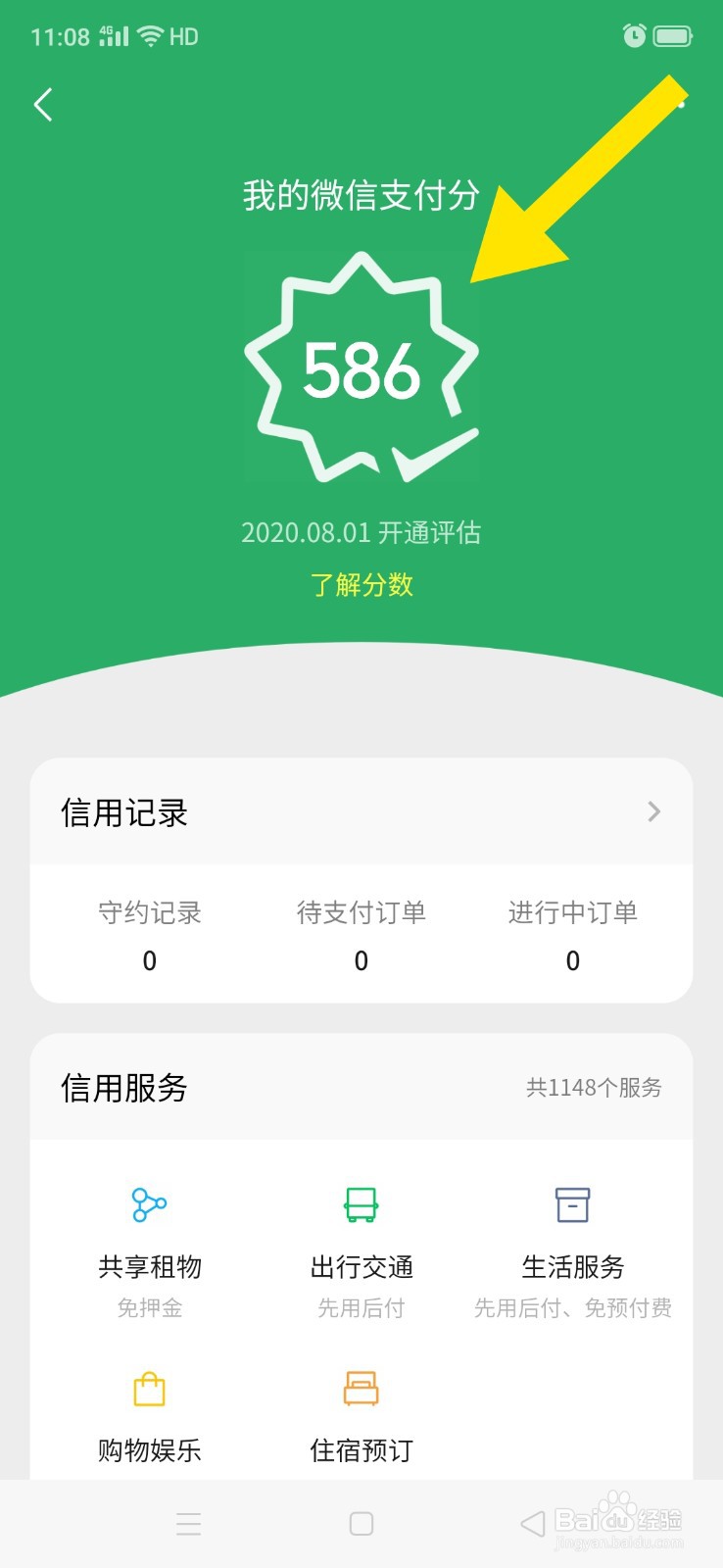Tap the alarm clock icon in status bar
This screenshot has height=1568, width=723.
click(634, 35)
